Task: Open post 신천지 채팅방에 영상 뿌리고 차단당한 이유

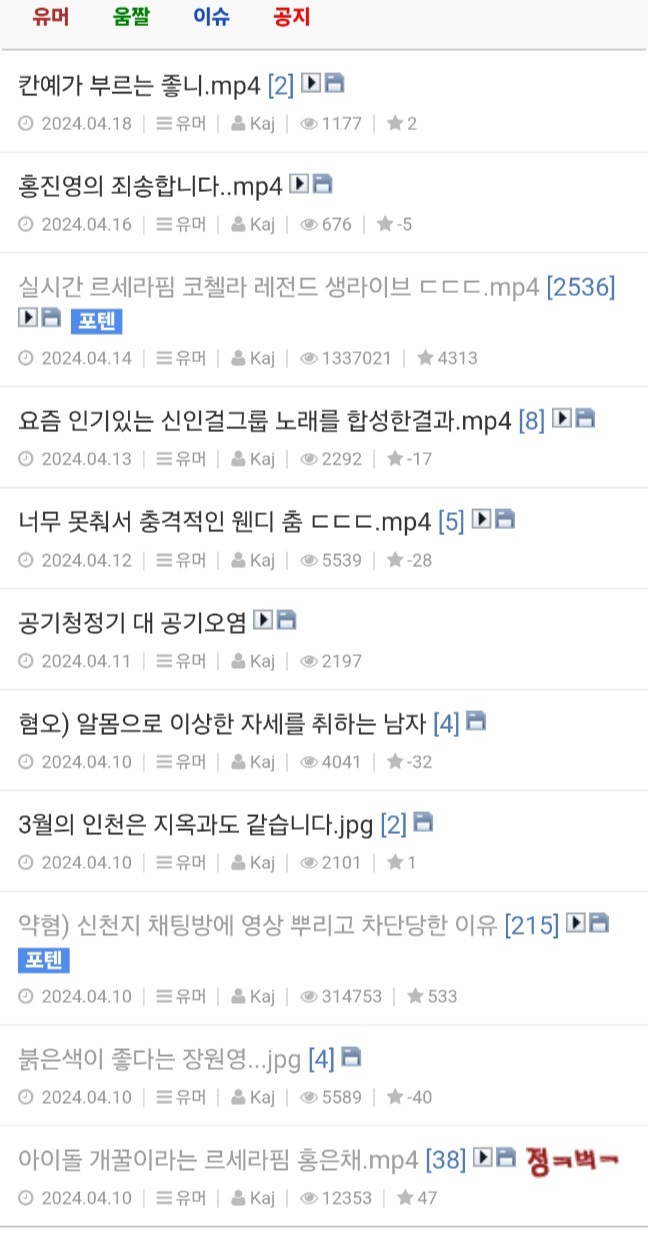Action: (x=258, y=926)
